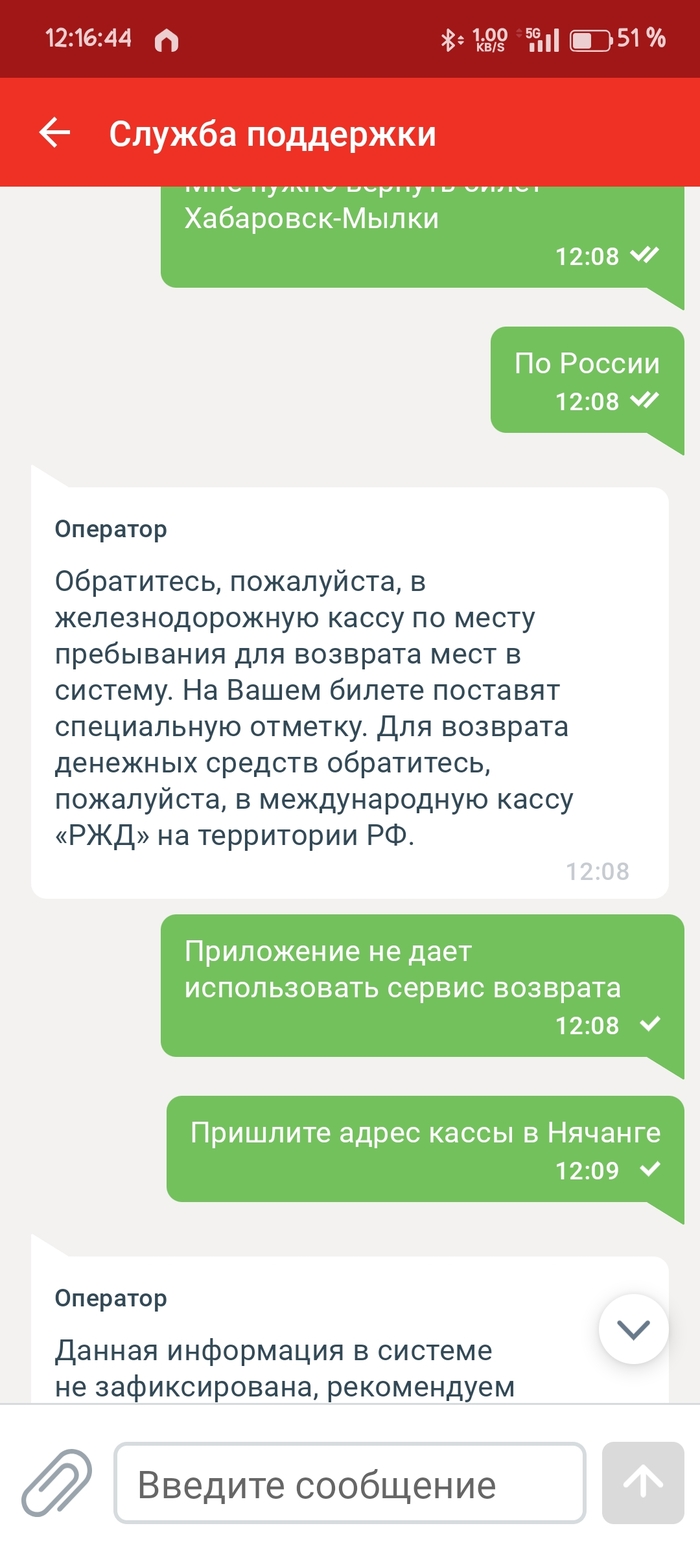
Task: Go back from the Служба поддержки chat
Action: coord(54,133)
